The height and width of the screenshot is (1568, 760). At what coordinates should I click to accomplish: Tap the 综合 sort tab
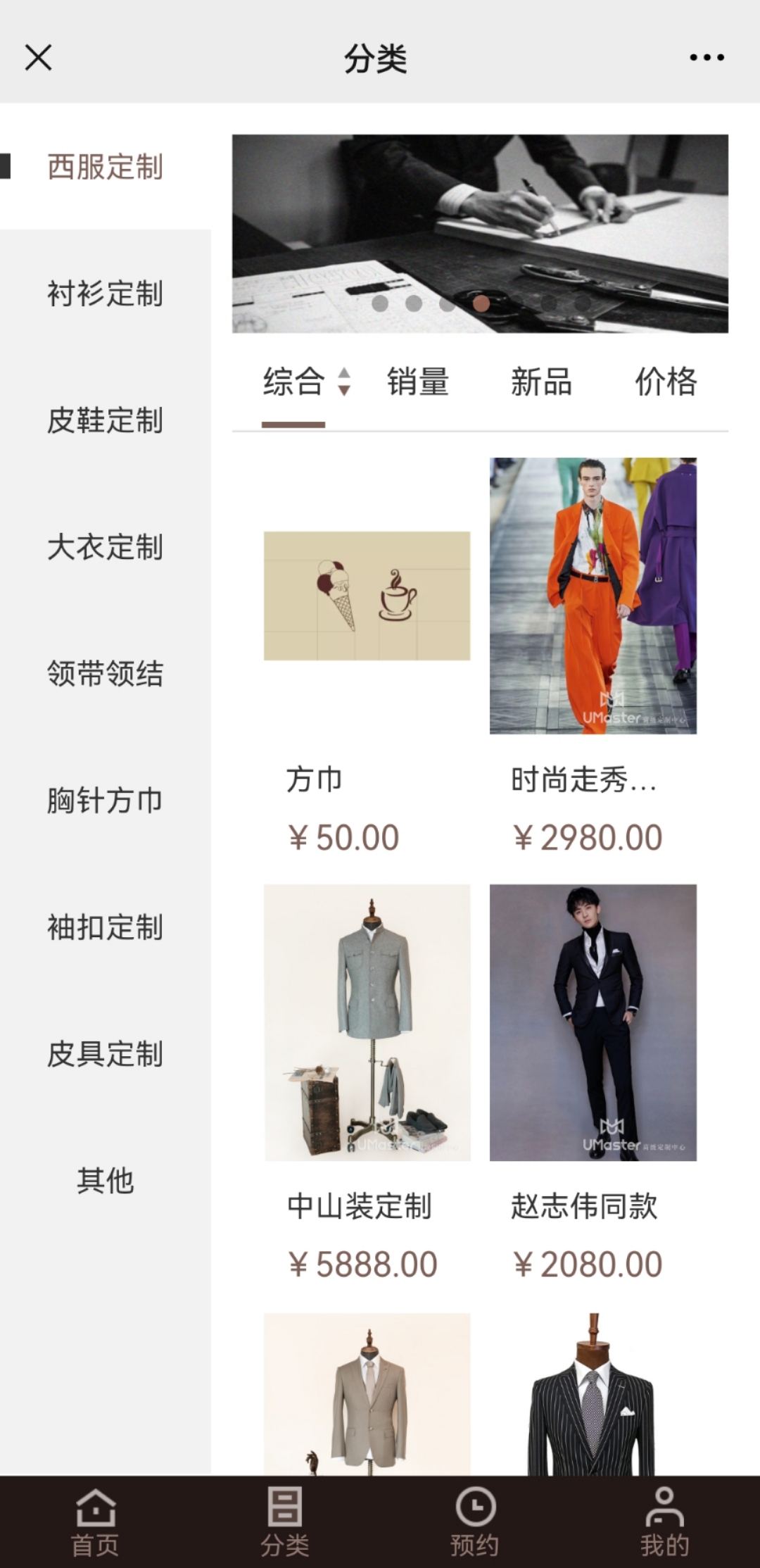(x=294, y=382)
